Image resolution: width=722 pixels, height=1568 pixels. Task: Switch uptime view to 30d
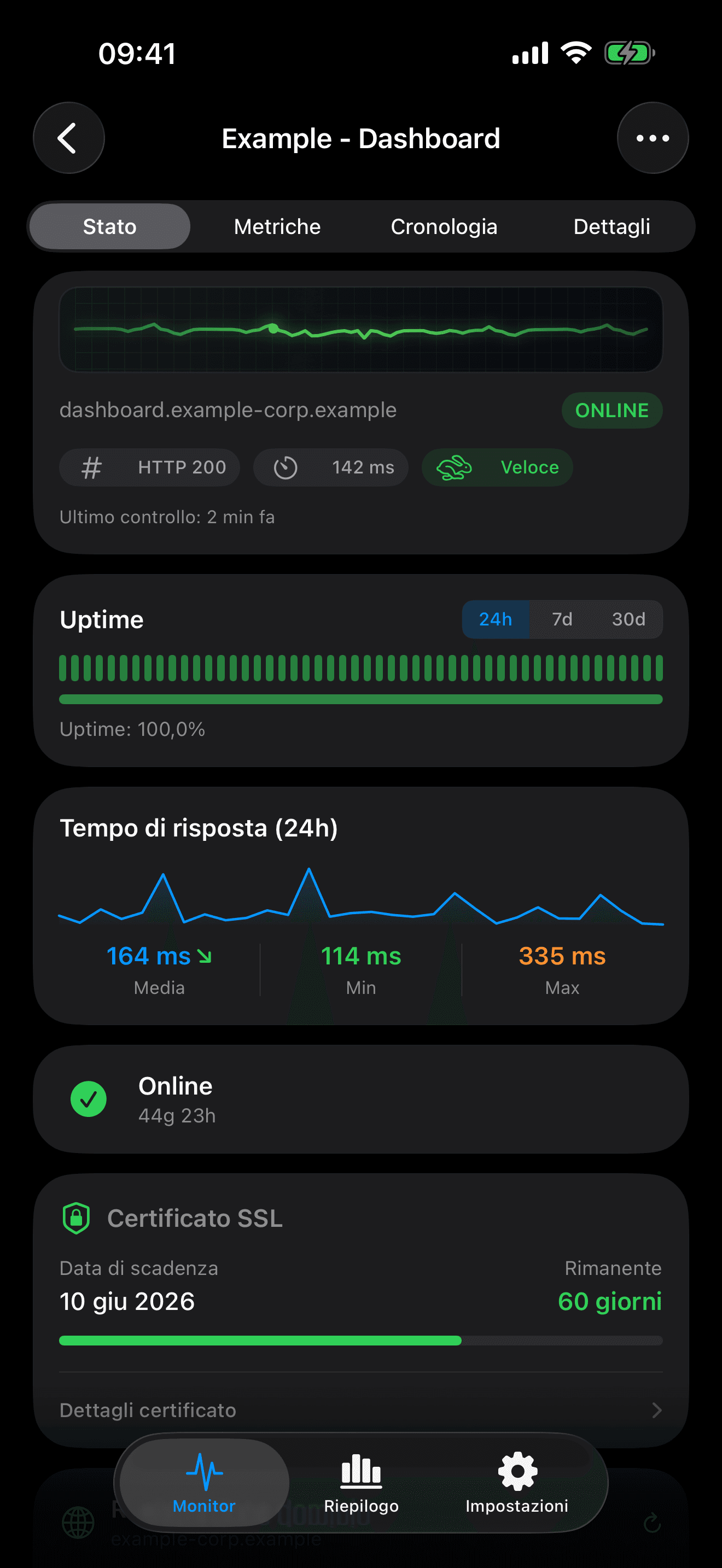(628, 619)
